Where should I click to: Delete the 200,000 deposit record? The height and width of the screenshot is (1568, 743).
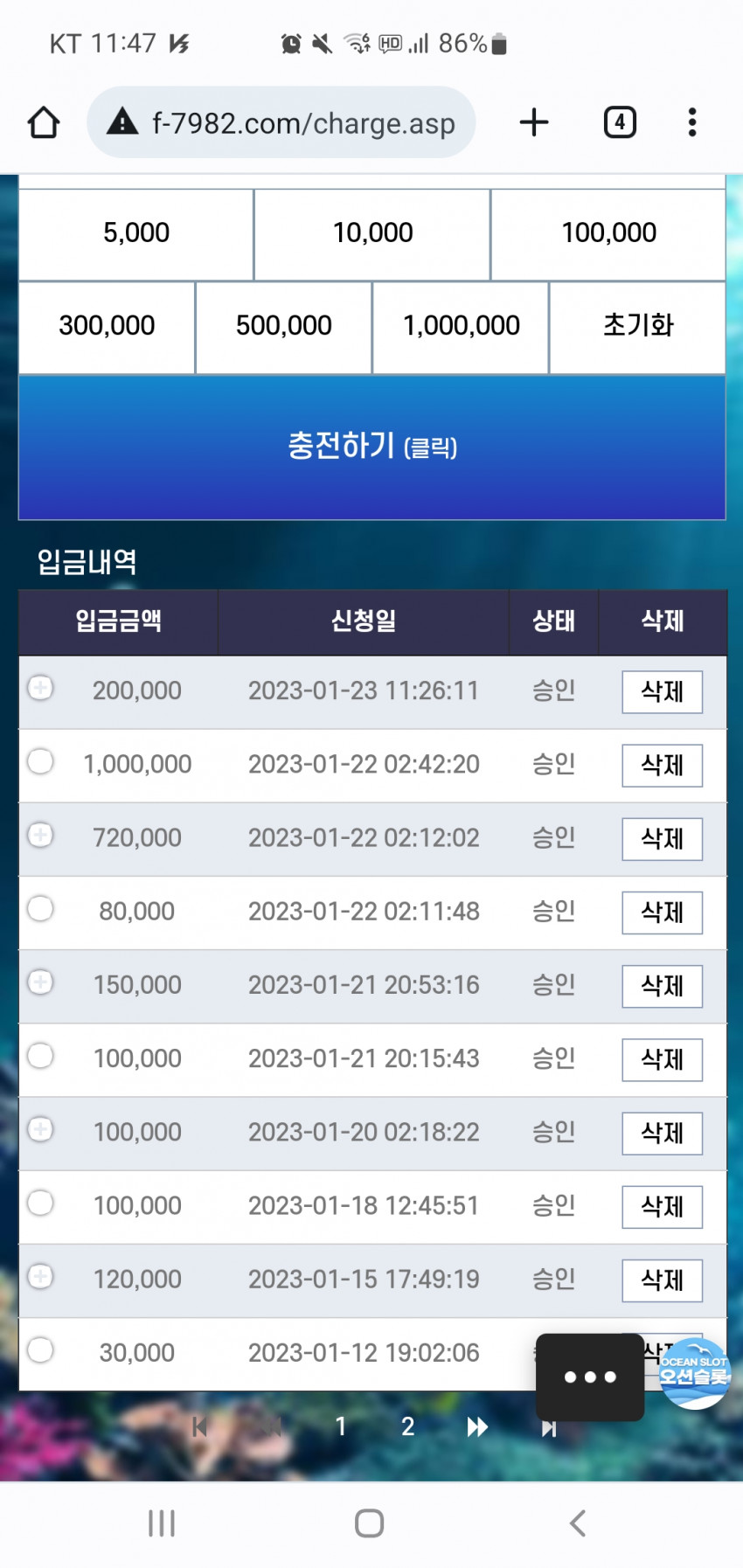click(x=663, y=692)
